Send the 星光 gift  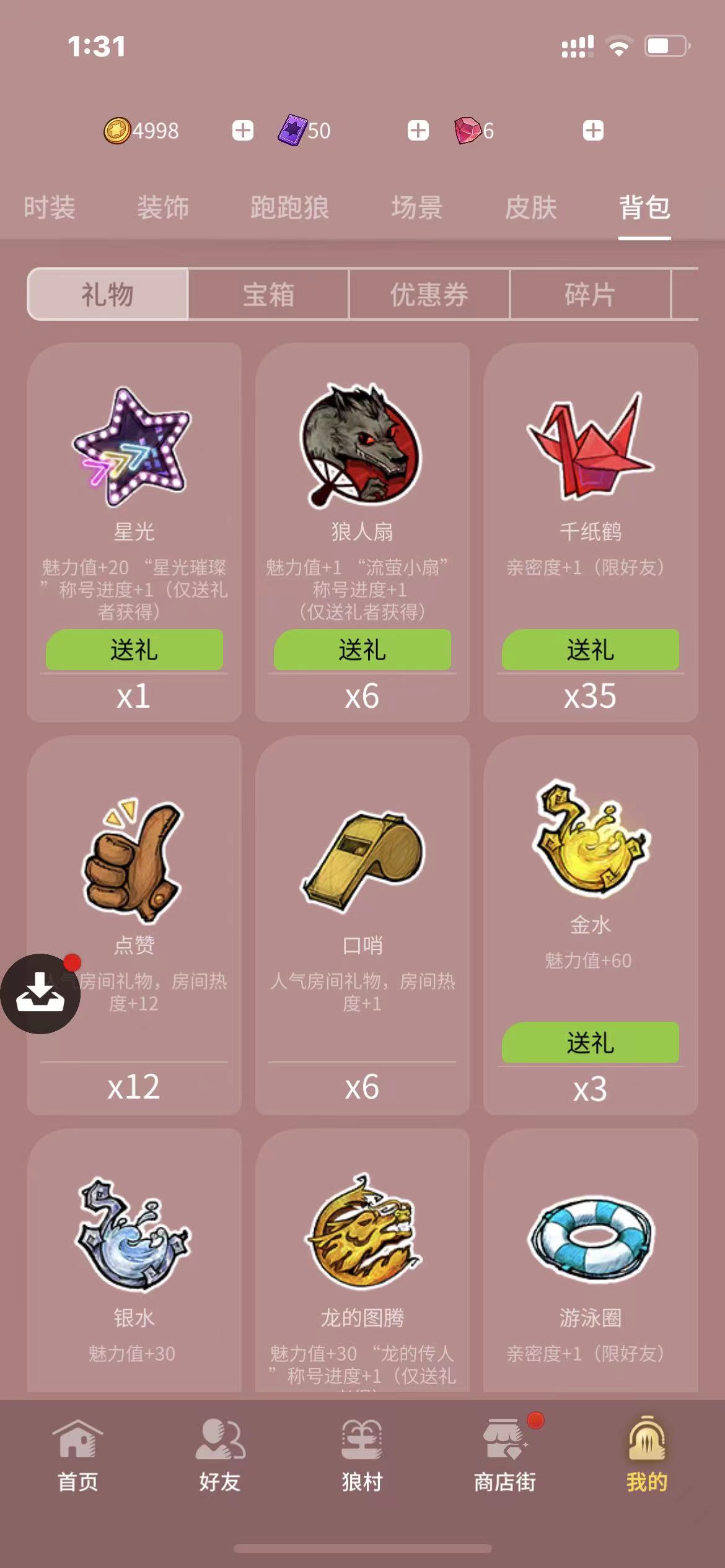pos(134,650)
